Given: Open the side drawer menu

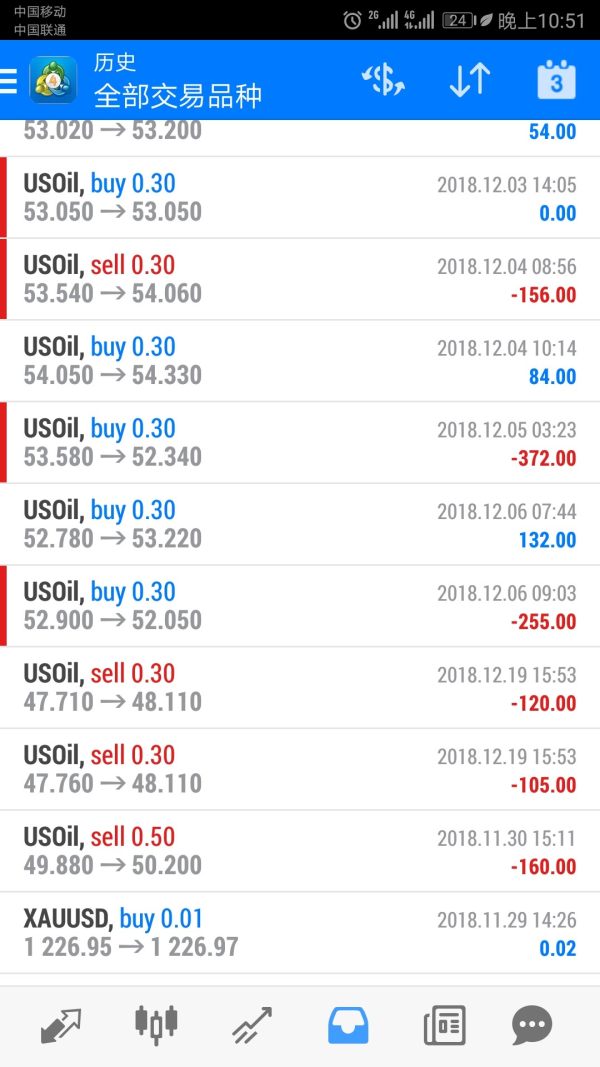Looking at the screenshot, I should (10, 81).
